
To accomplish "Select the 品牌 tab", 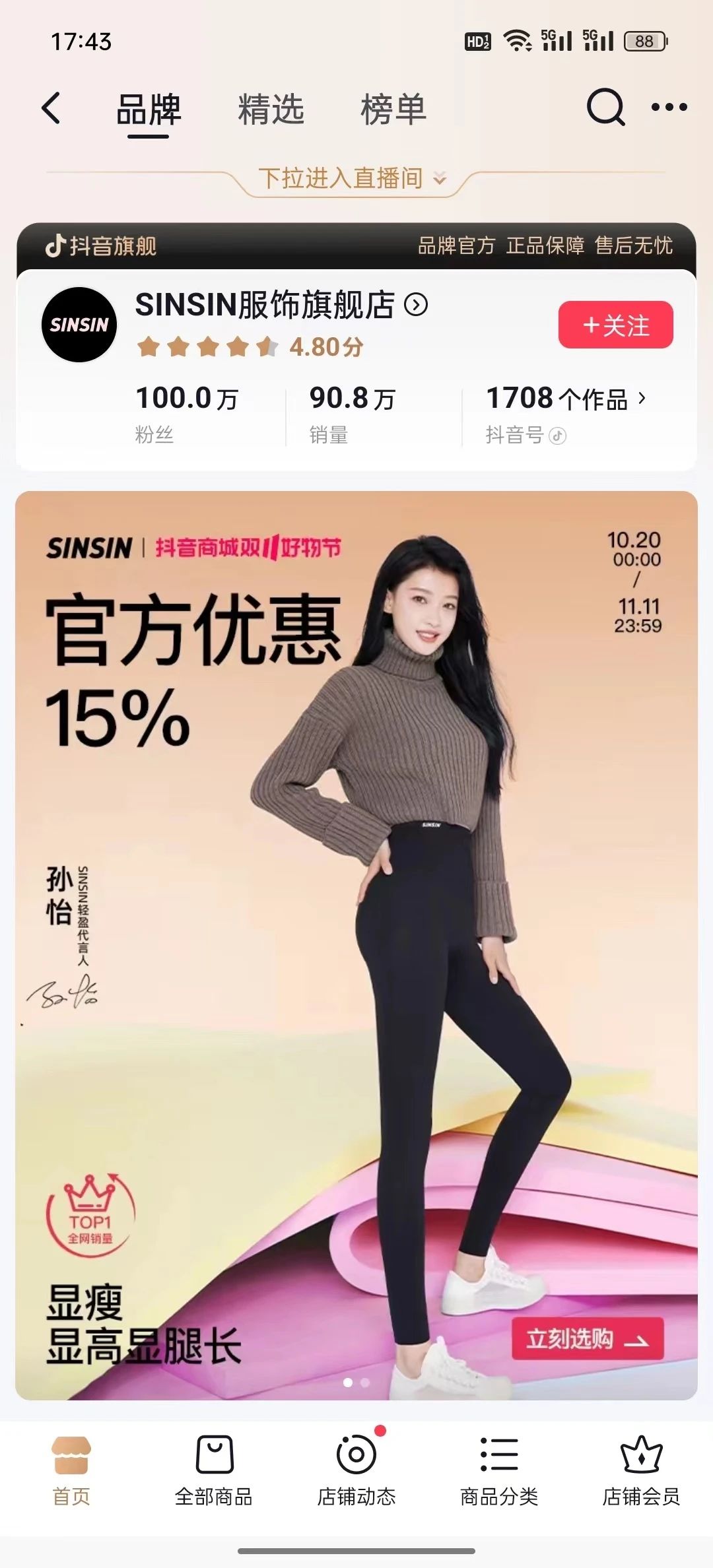I will [x=149, y=110].
